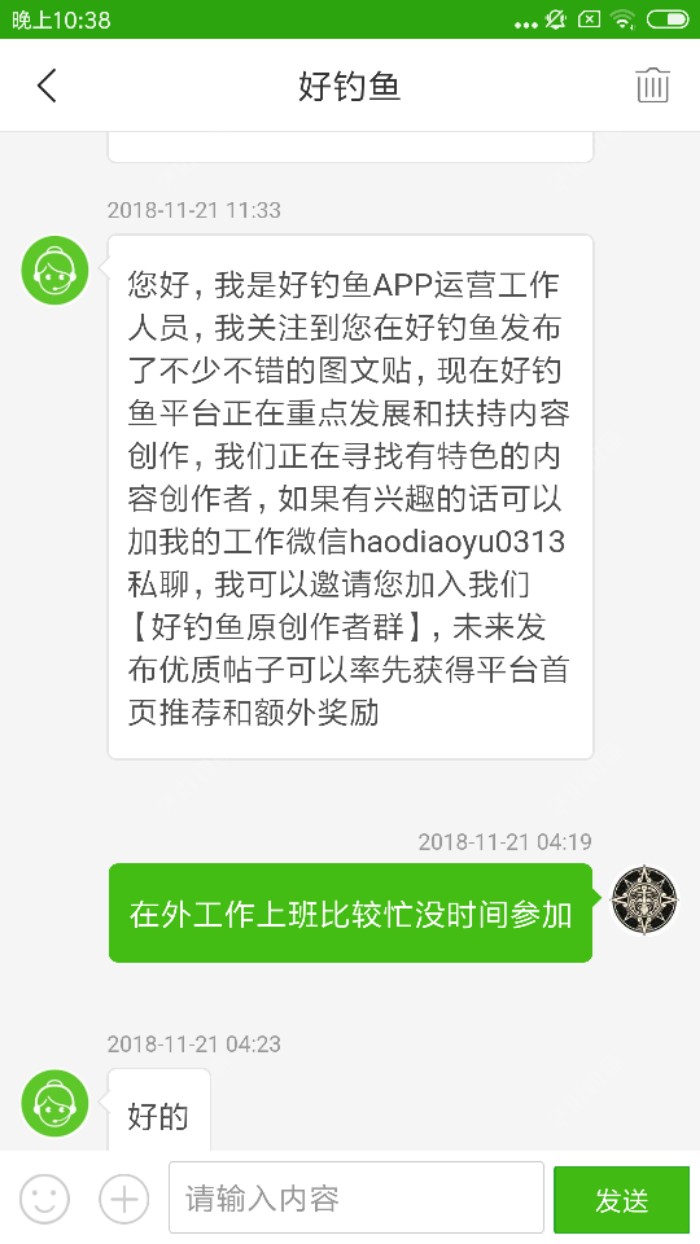This screenshot has height=1244, width=700.
Task: Open the emoji picker
Action: [45, 1198]
